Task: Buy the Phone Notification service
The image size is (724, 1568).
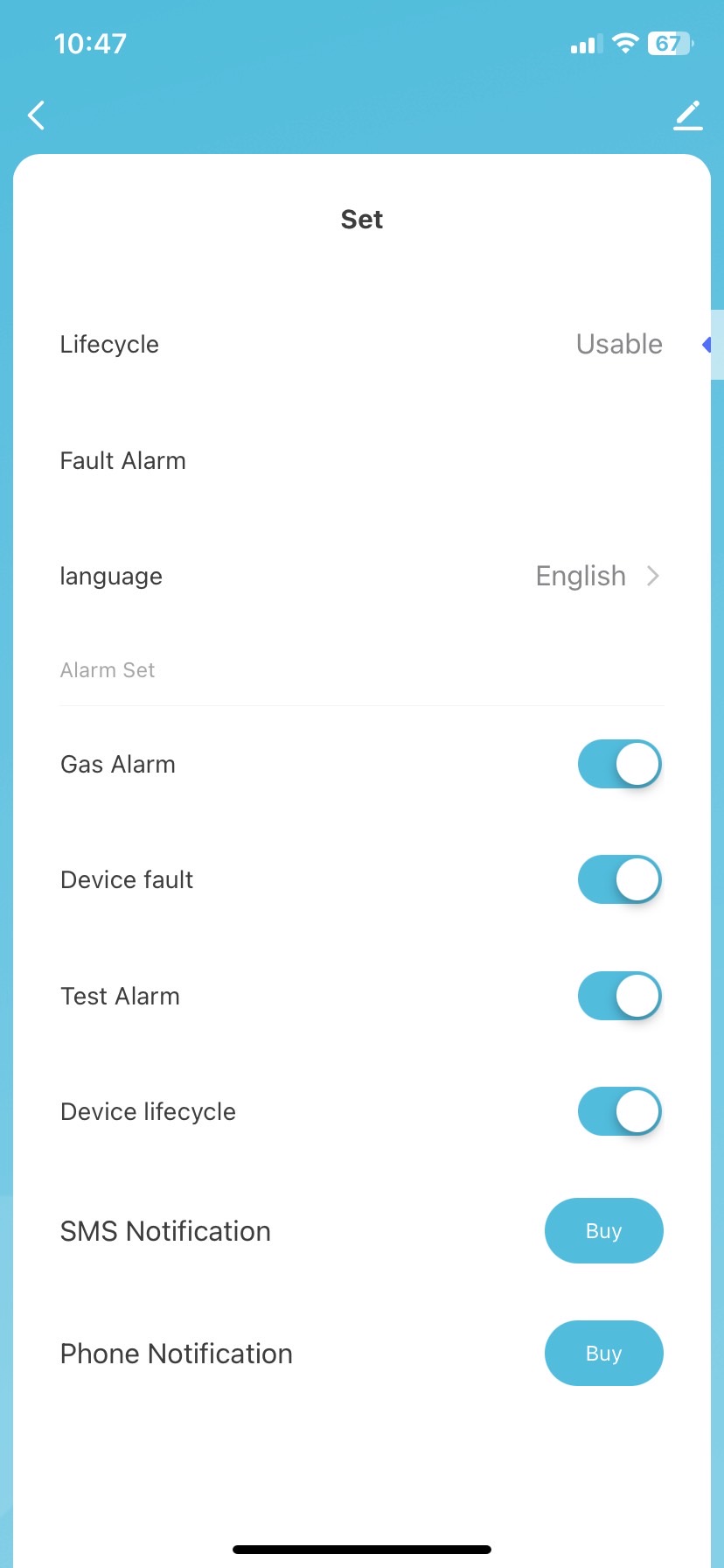Action: (x=603, y=1353)
